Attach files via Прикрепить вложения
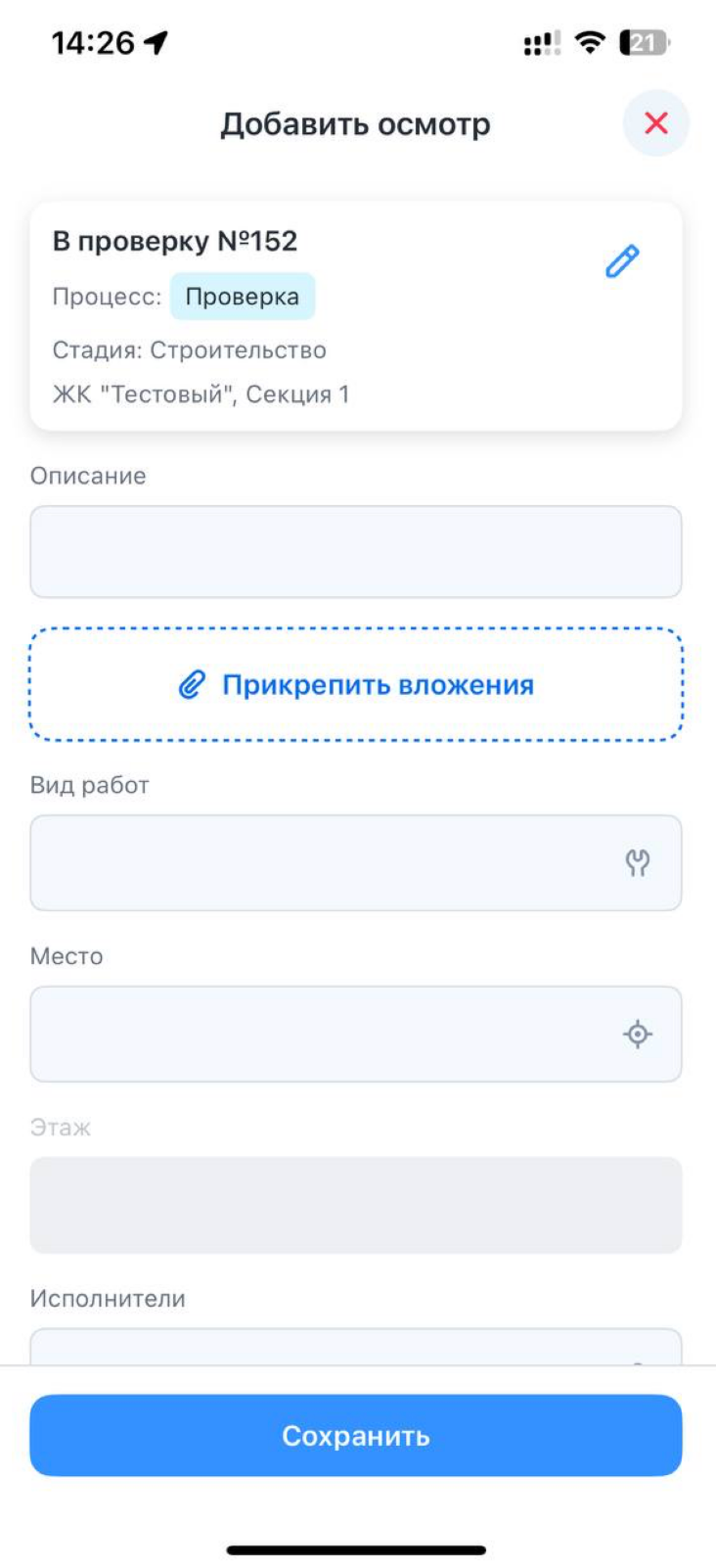Viewport: 716px width, 1568px height. click(356, 685)
